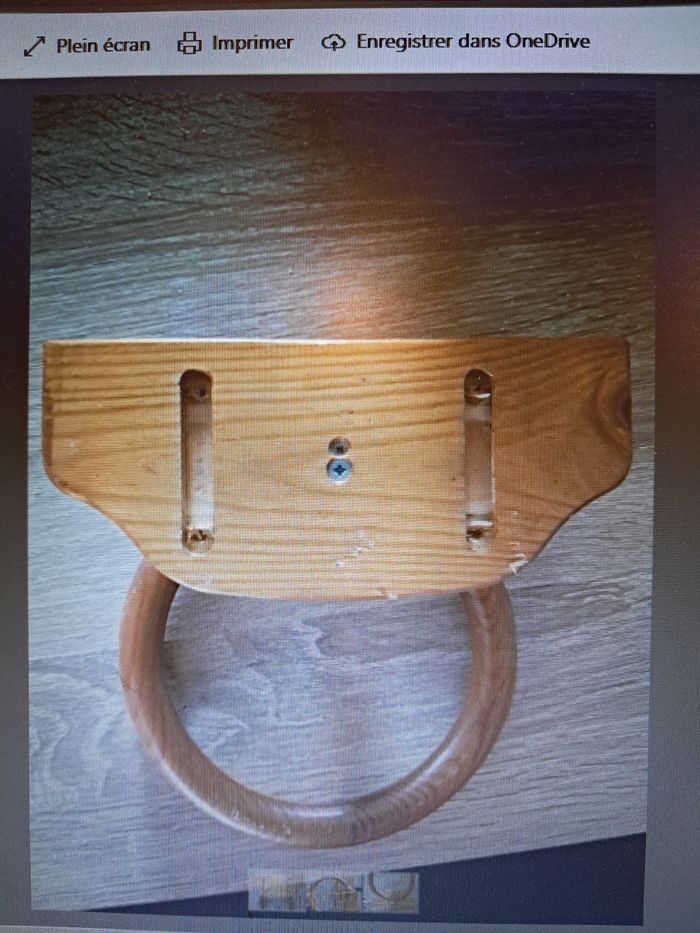700x933 pixels.
Task: Select Enregistrer dans OneDrive
Action: pyautogui.click(x=456, y=41)
